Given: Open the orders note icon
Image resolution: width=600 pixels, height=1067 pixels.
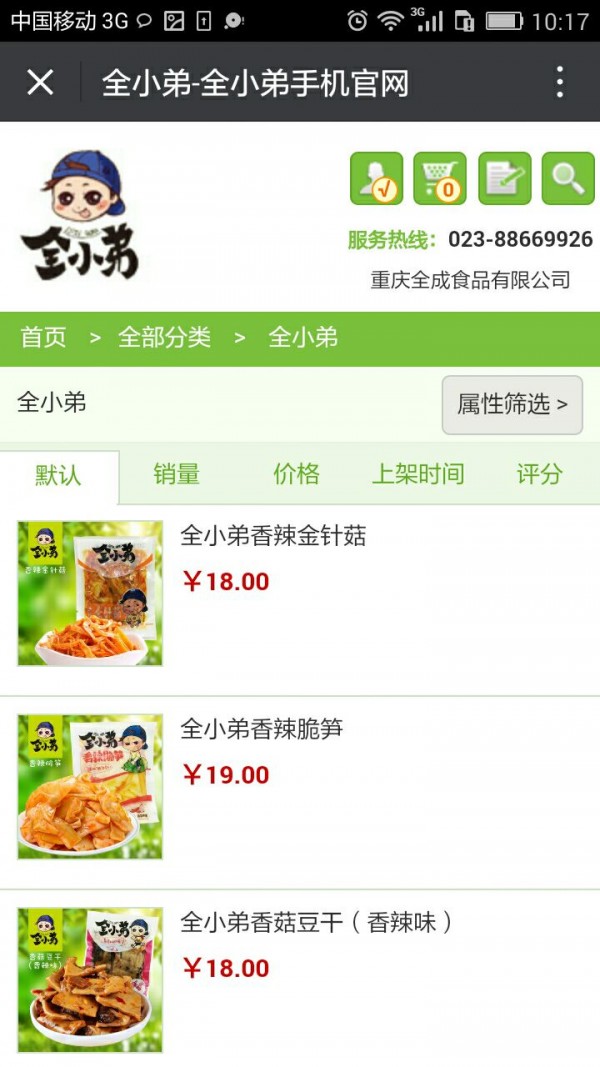Looking at the screenshot, I should (504, 179).
